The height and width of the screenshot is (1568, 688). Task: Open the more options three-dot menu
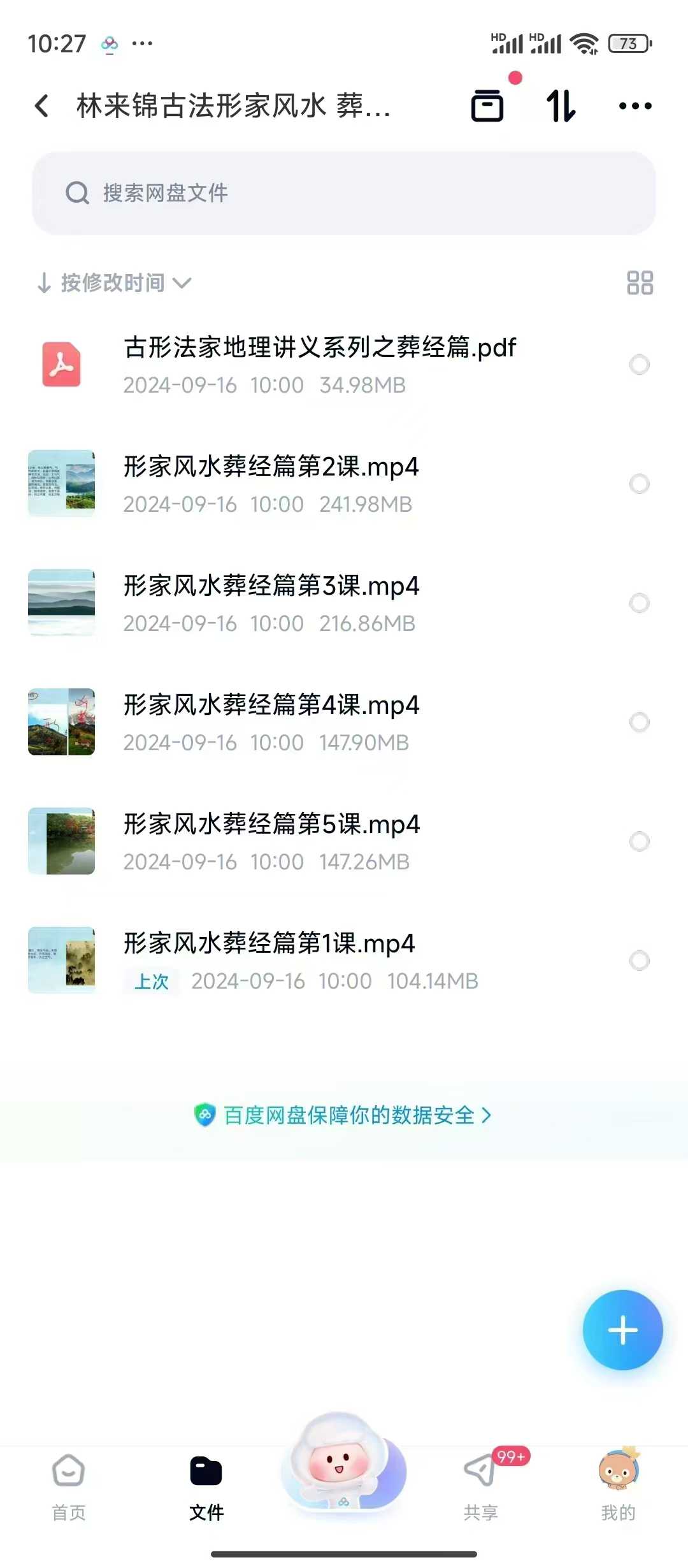coord(634,106)
